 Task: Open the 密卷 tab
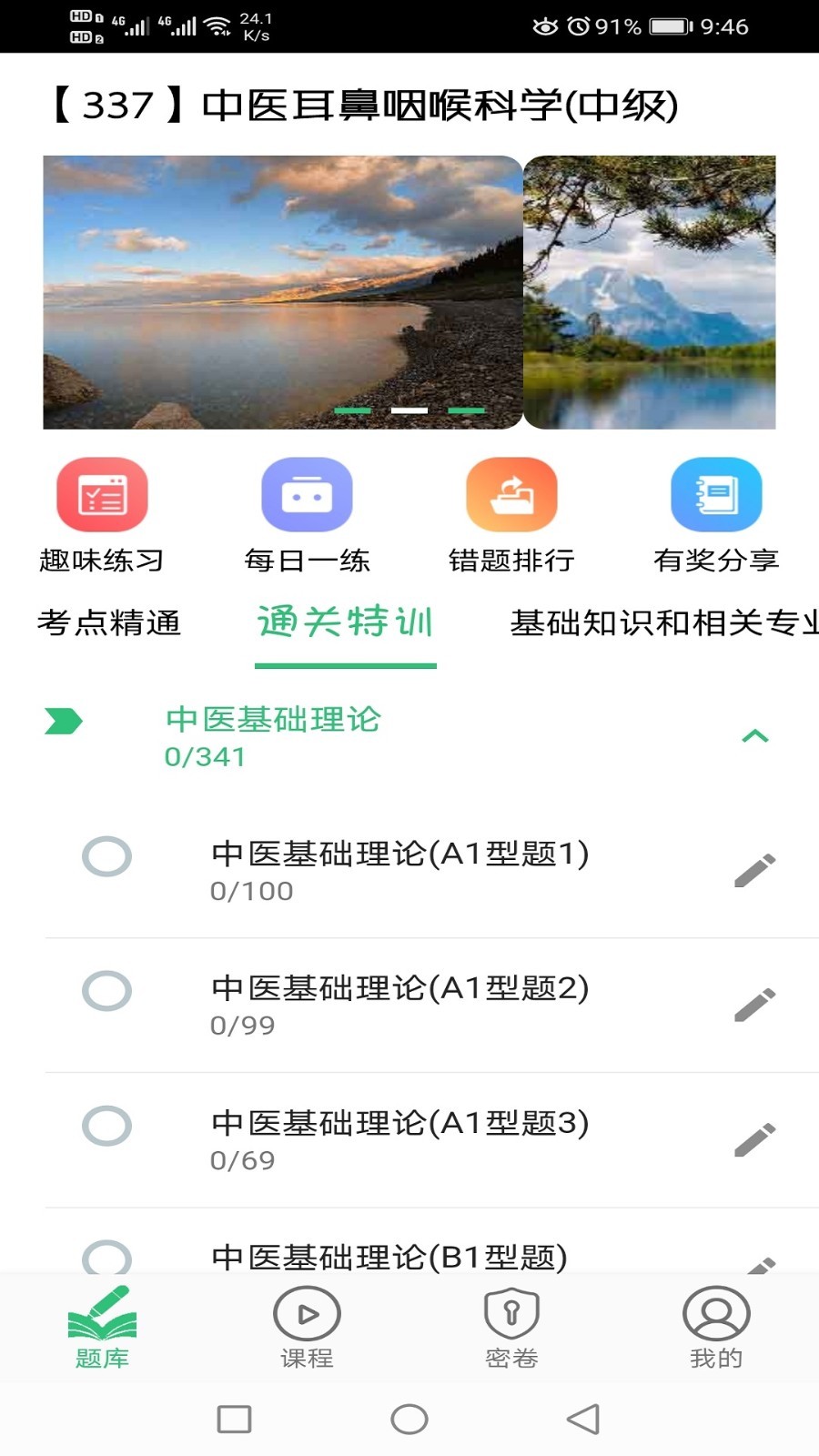[x=511, y=1328]
